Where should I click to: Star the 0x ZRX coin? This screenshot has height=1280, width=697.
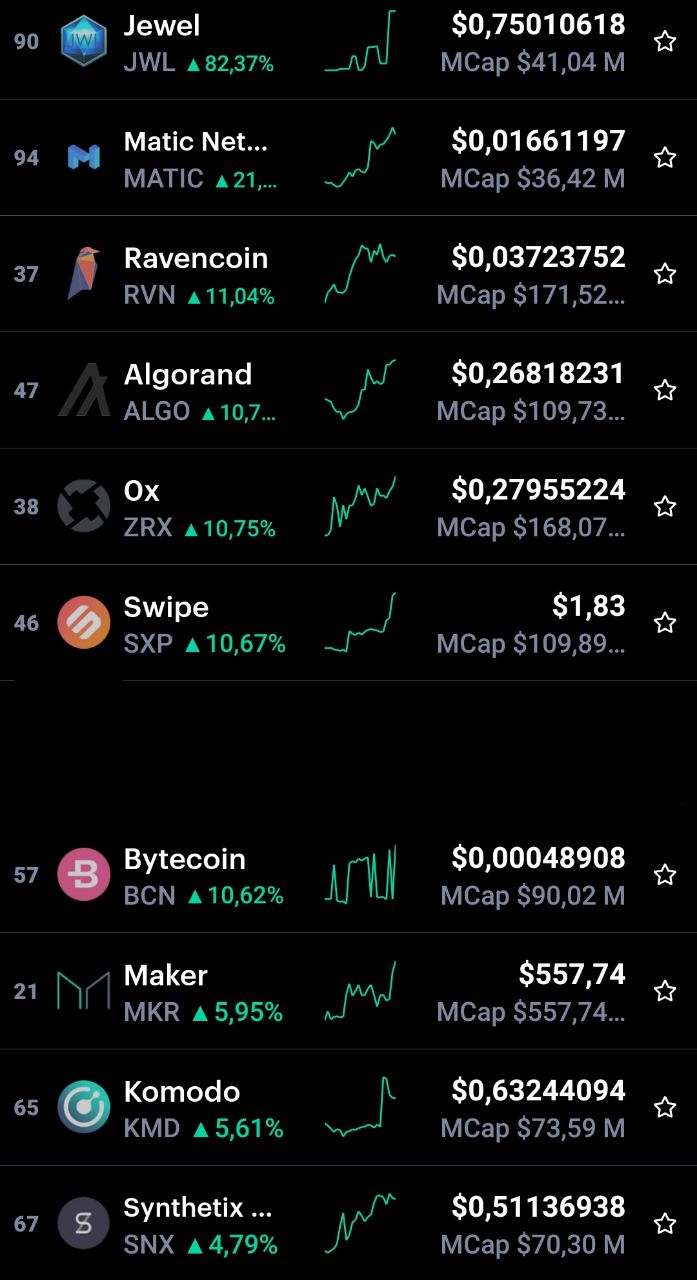(x=665, y=506)
